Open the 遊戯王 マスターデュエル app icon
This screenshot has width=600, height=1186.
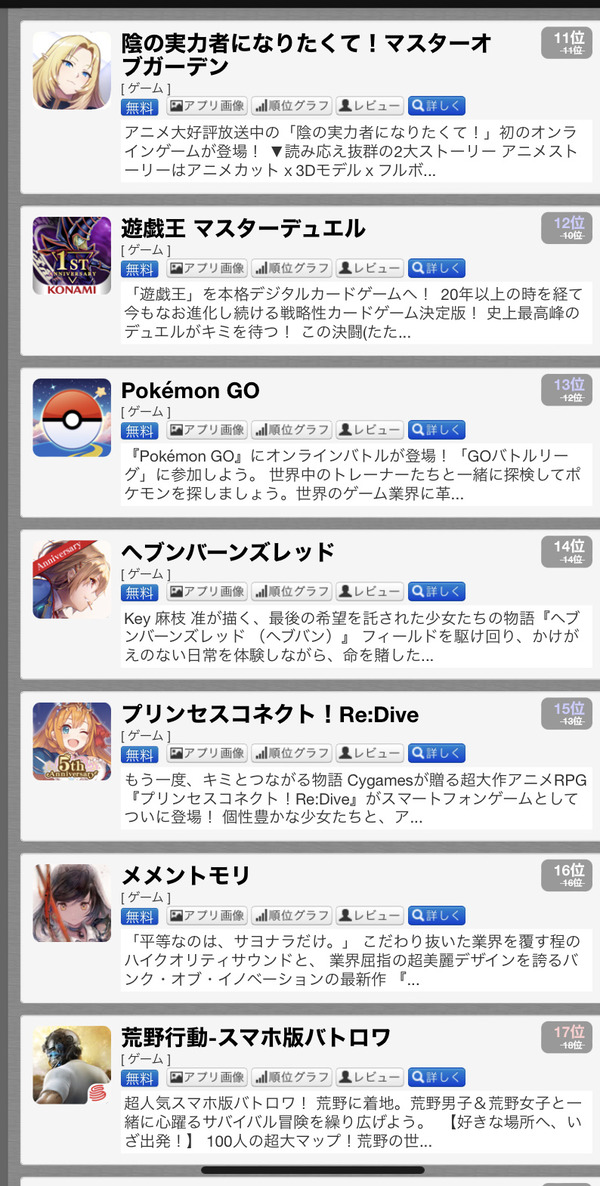(72, 256)
